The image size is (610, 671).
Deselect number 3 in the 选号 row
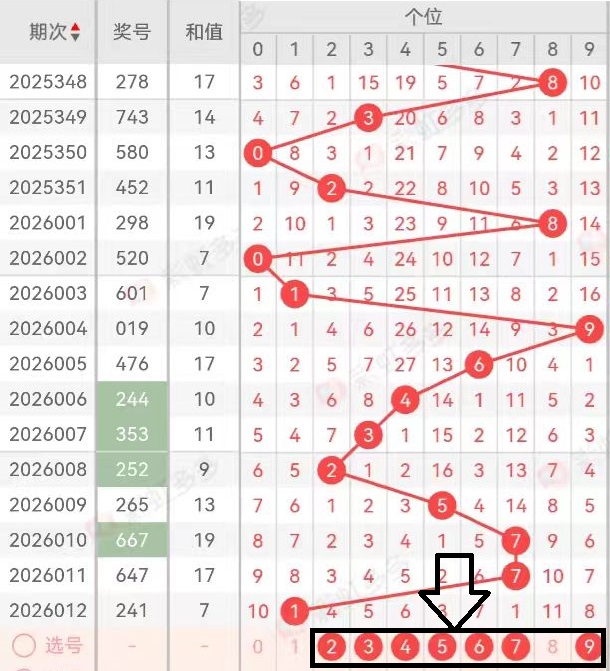pos(368,647)
